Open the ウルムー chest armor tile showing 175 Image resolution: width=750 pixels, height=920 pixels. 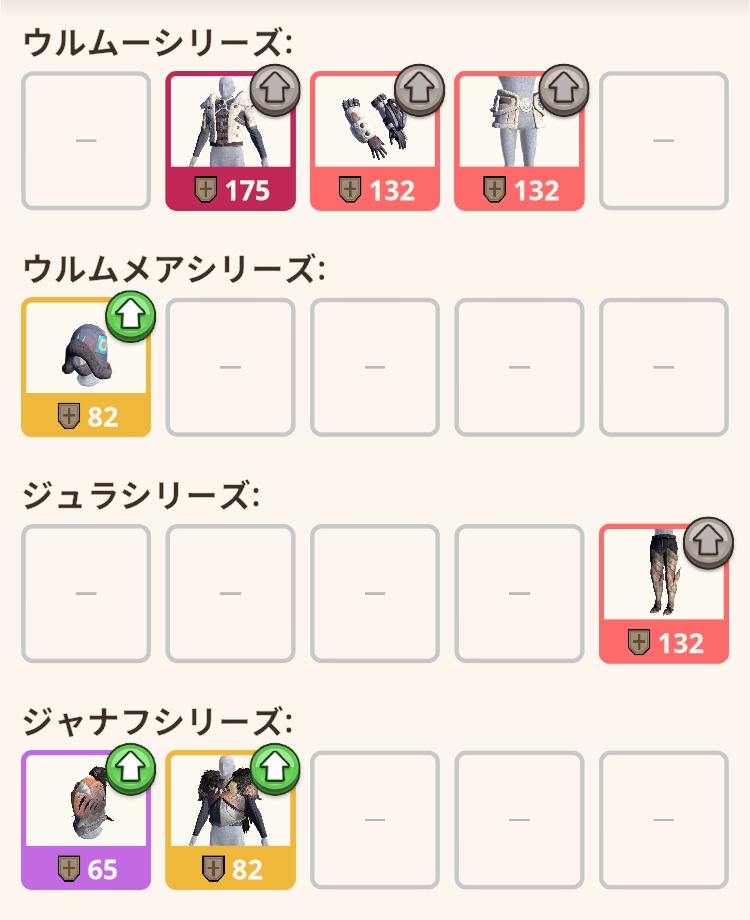[230, 142]
